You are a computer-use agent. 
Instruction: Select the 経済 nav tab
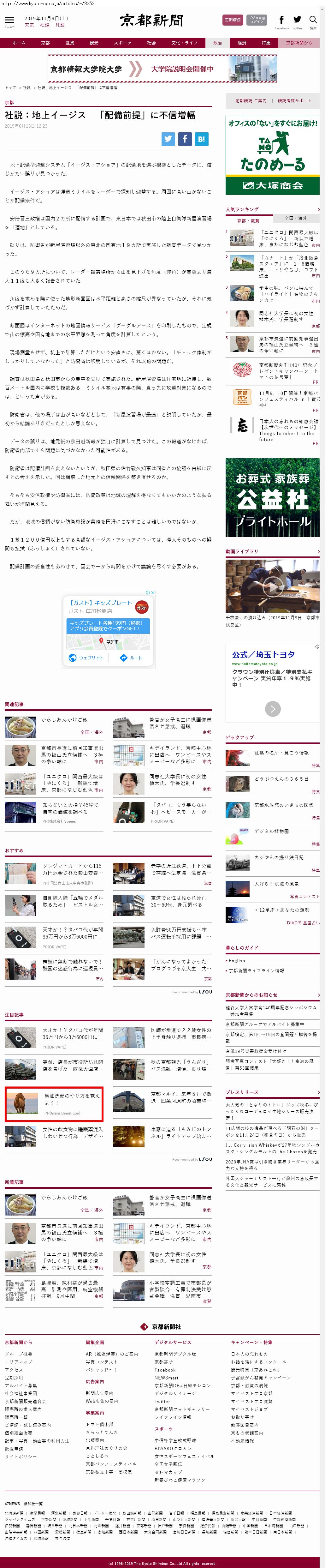click(242, 43)
